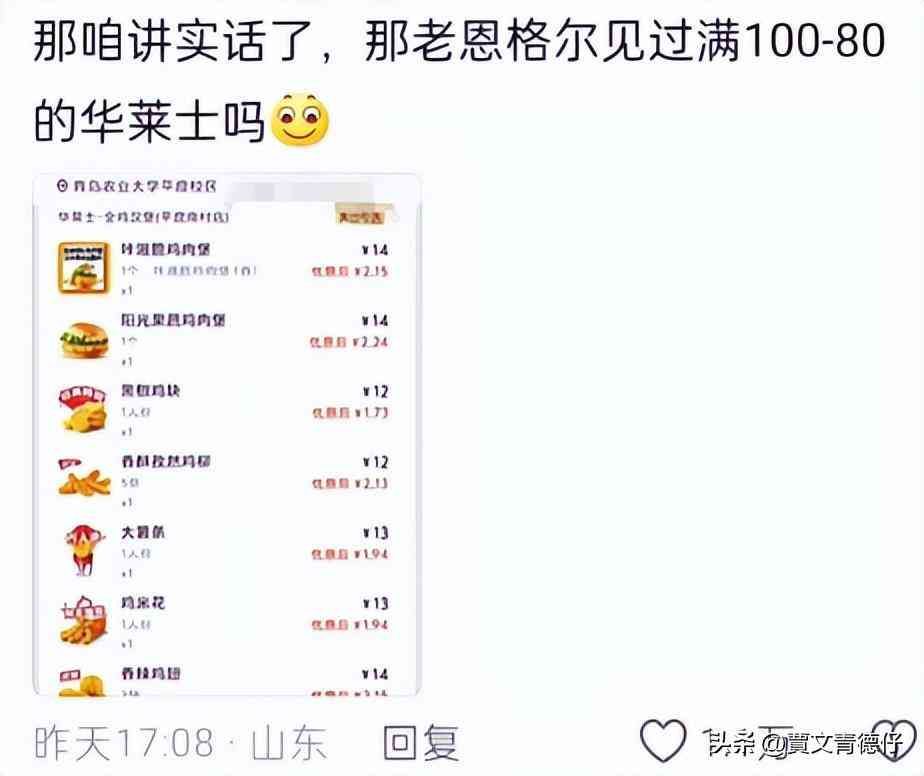Reply to this comment via 回复
Screen dimensions: 924x776
click(x=421, y=743)
